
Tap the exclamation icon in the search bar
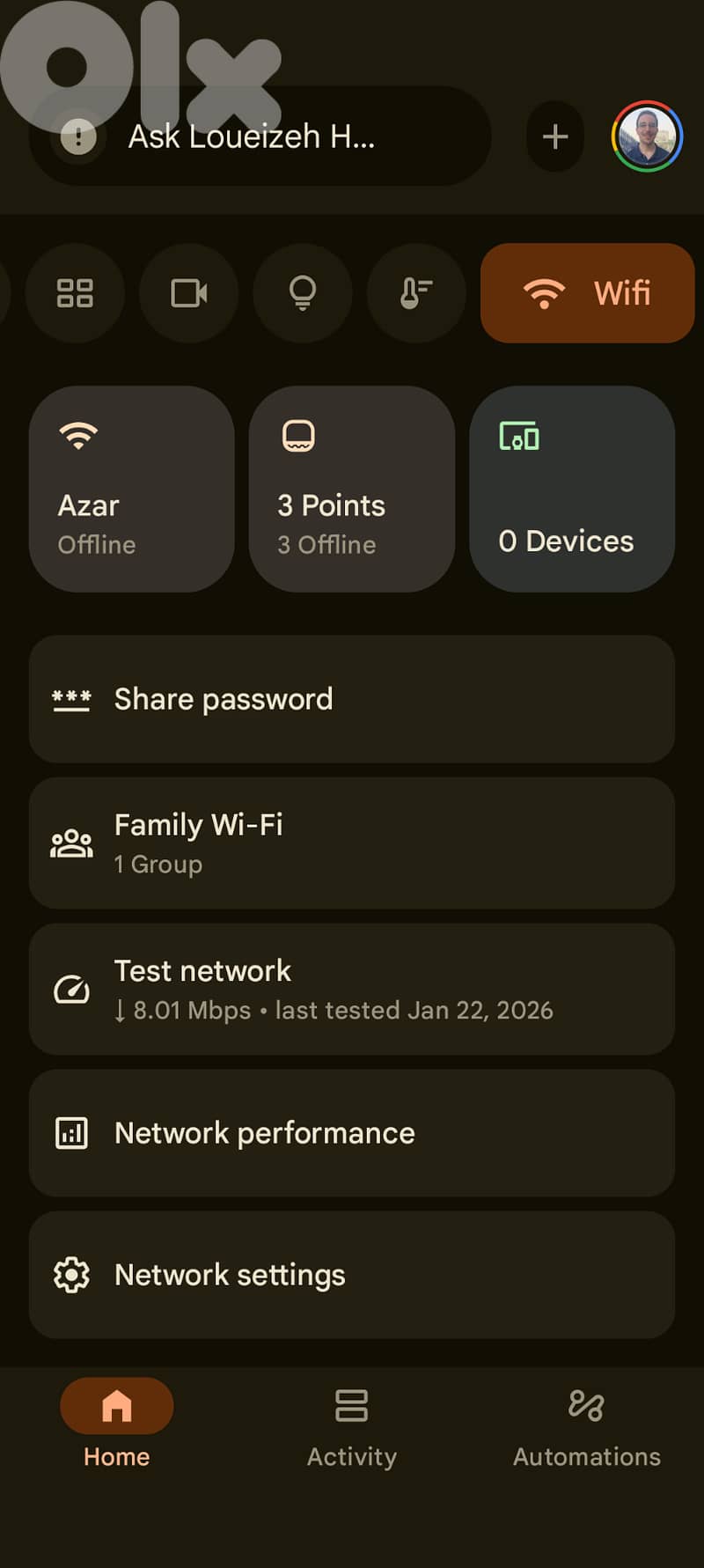click(78, 136)
